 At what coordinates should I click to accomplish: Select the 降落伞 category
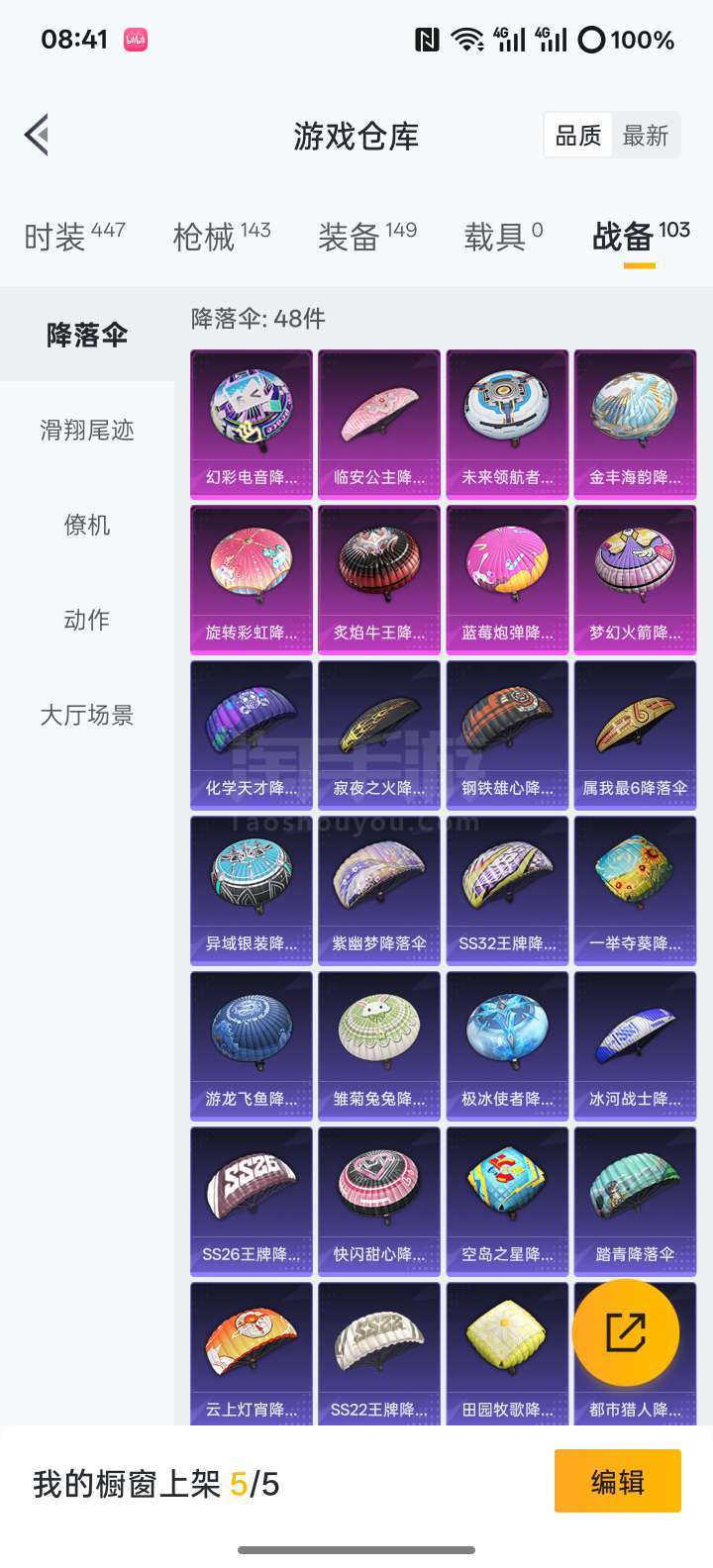[87, 335]
